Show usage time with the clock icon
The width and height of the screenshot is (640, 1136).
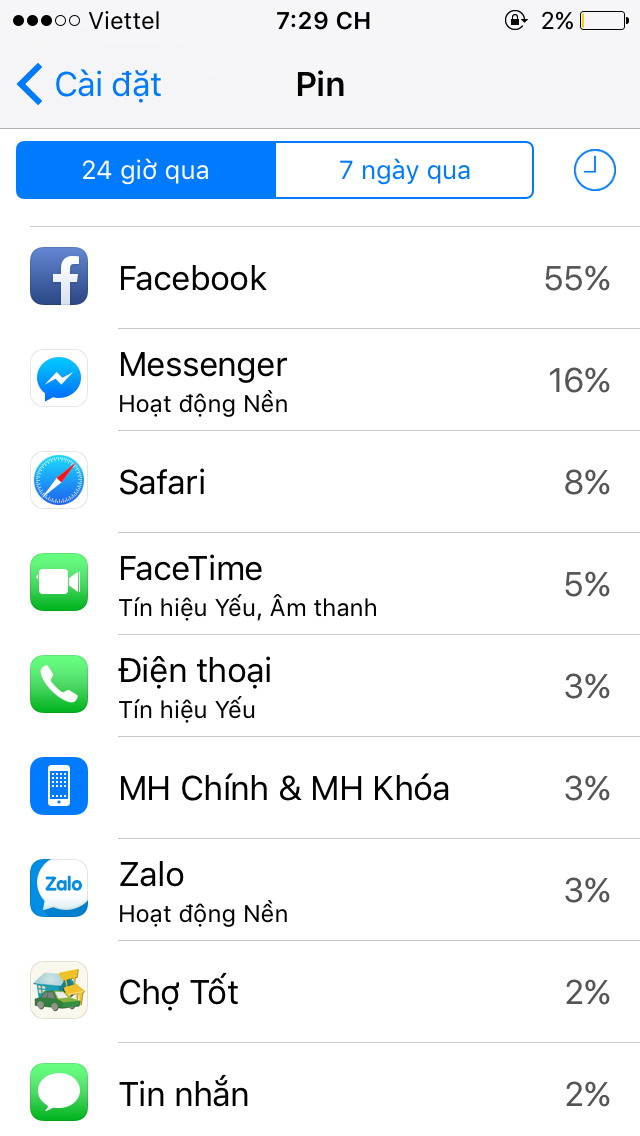coord(594,171)
